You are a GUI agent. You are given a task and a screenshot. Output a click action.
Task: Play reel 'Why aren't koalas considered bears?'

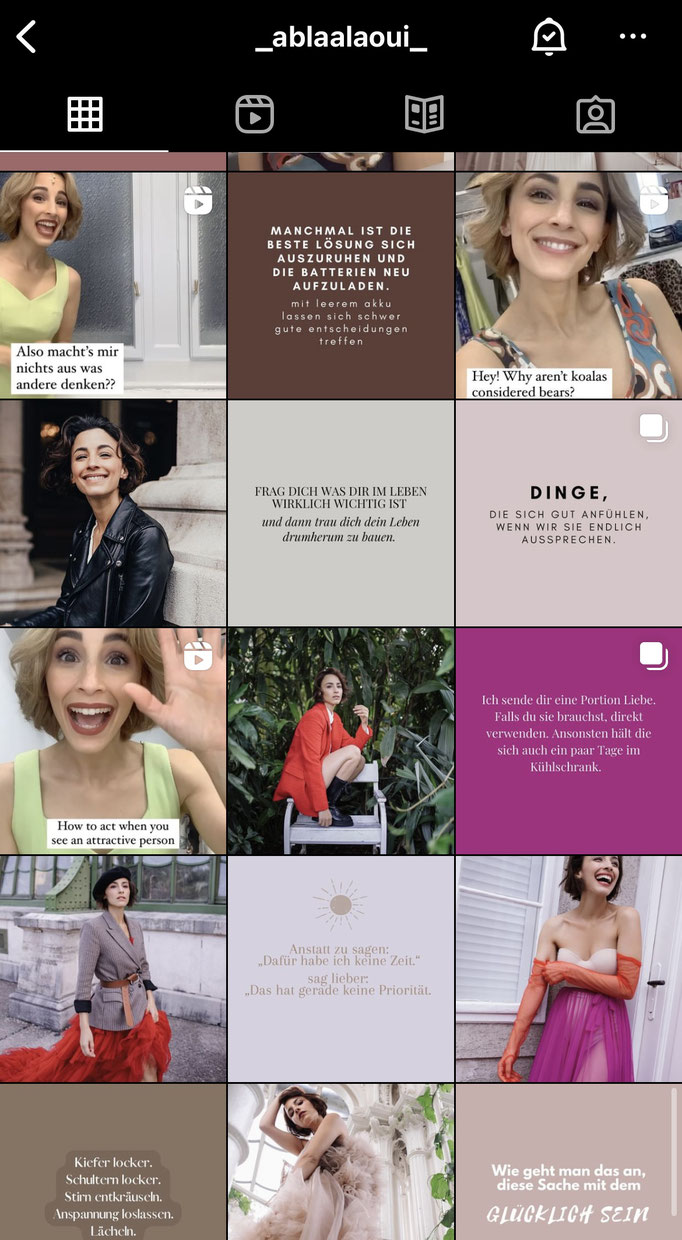tap(568, 285)
